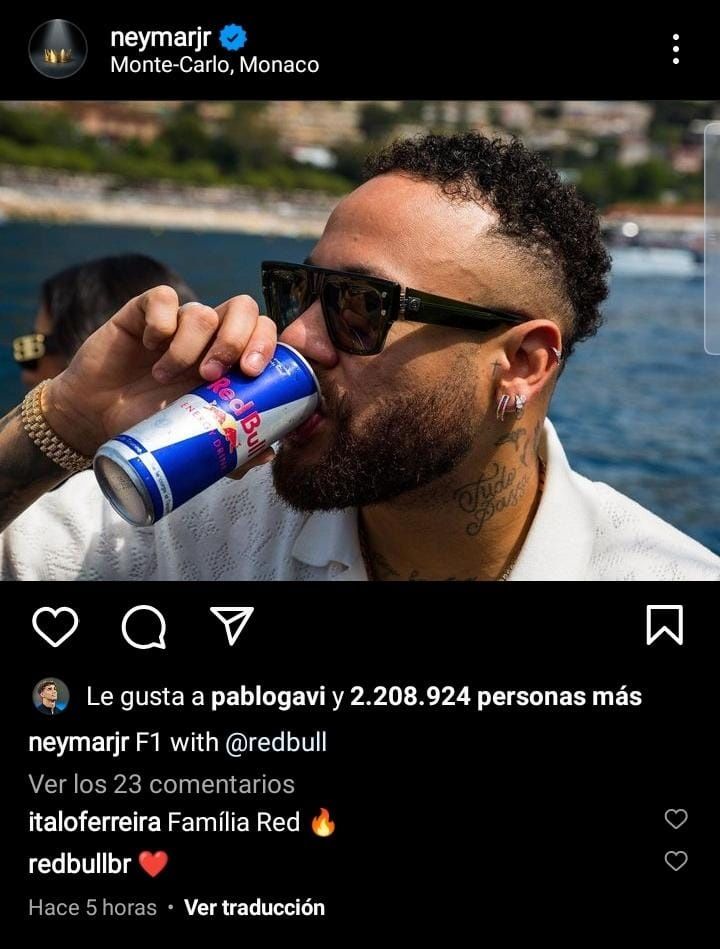
Task: Open the post's three-dot overflow menu
Action: coord(676,49)
